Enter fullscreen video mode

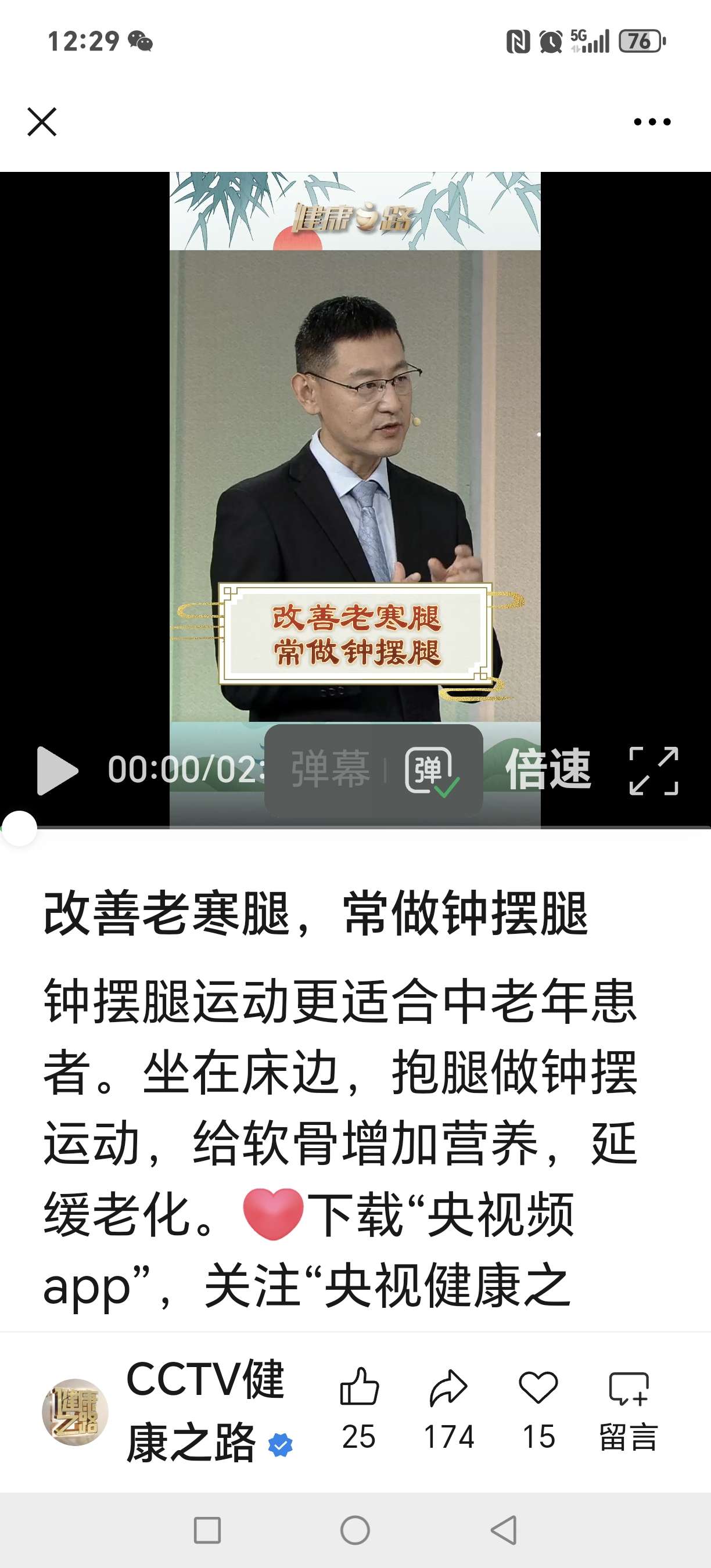pos(653,771)
